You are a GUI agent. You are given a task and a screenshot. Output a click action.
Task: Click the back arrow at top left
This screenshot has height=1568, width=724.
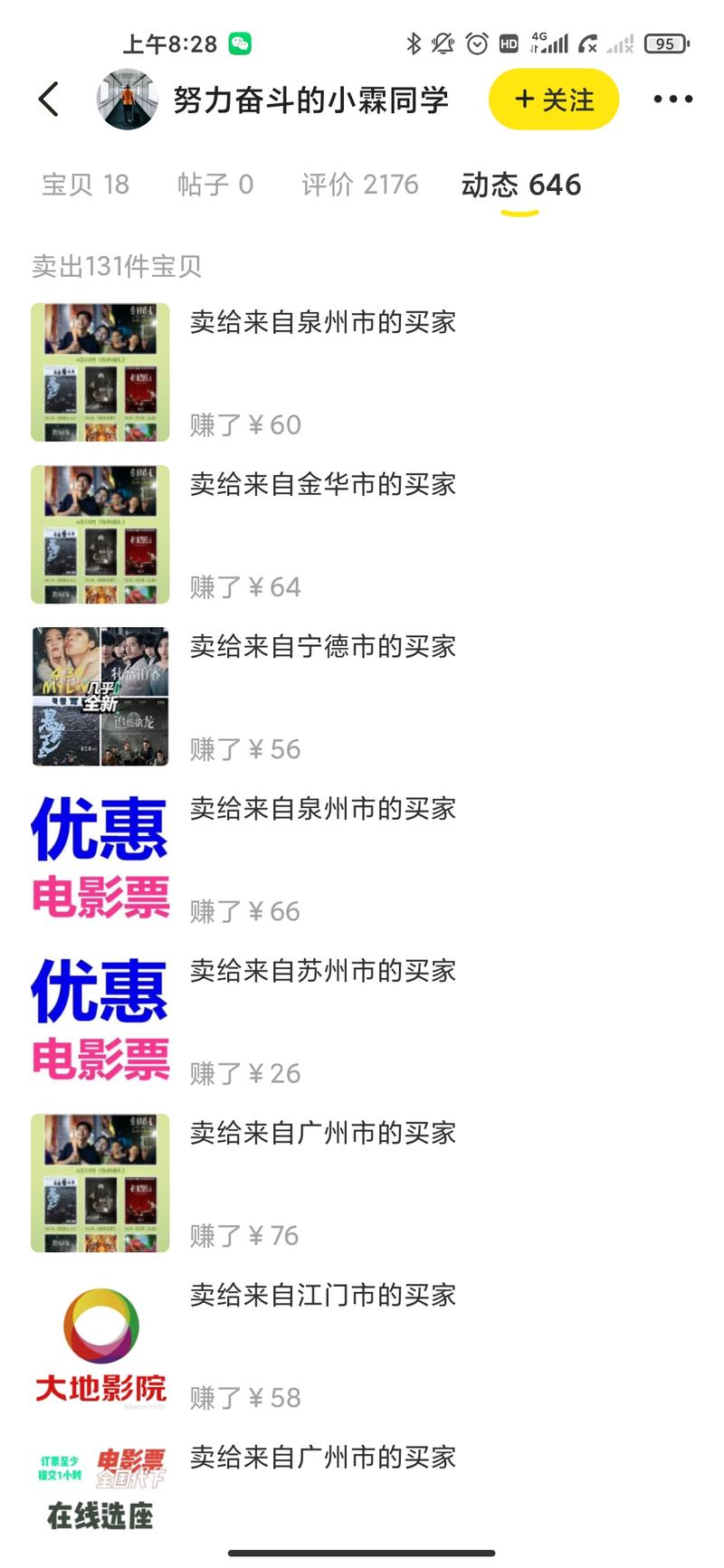pos(48,100)
